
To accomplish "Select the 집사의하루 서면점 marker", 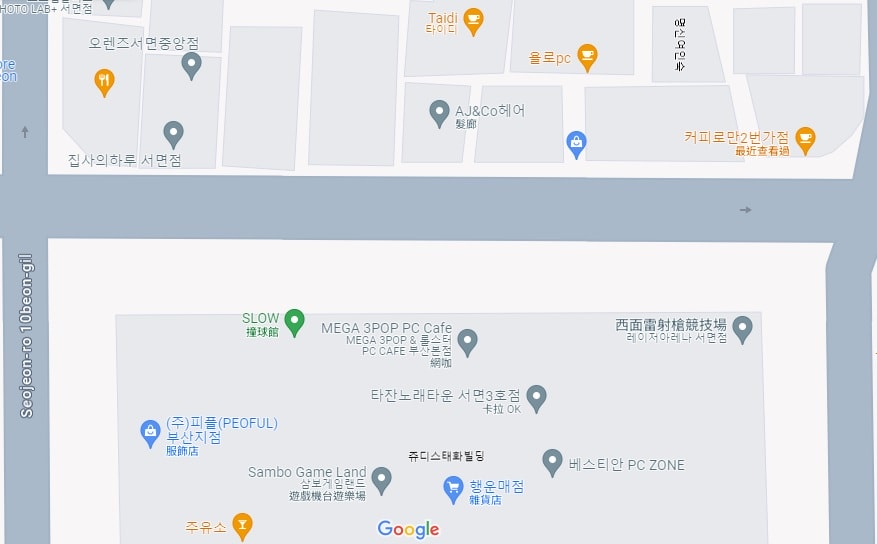I will [x=173, y=132].
